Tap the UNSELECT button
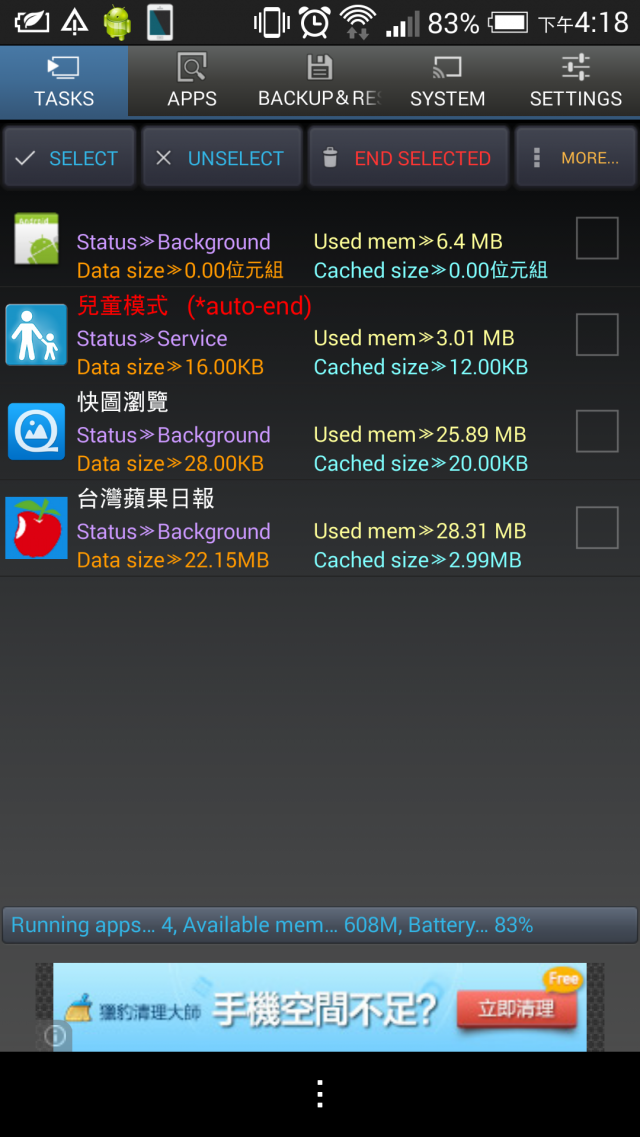This screenshot has width=640, height=1138. point(222,157)
